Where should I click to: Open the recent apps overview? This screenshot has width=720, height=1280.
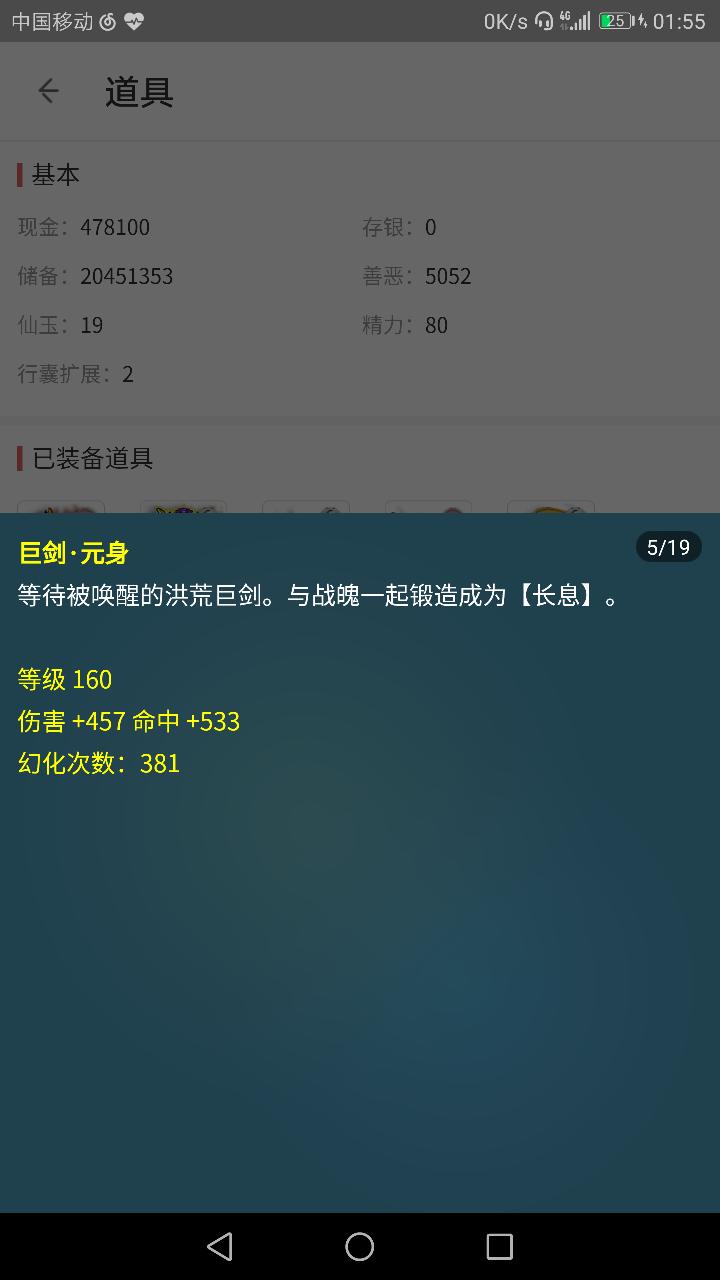coord(499,1246)
